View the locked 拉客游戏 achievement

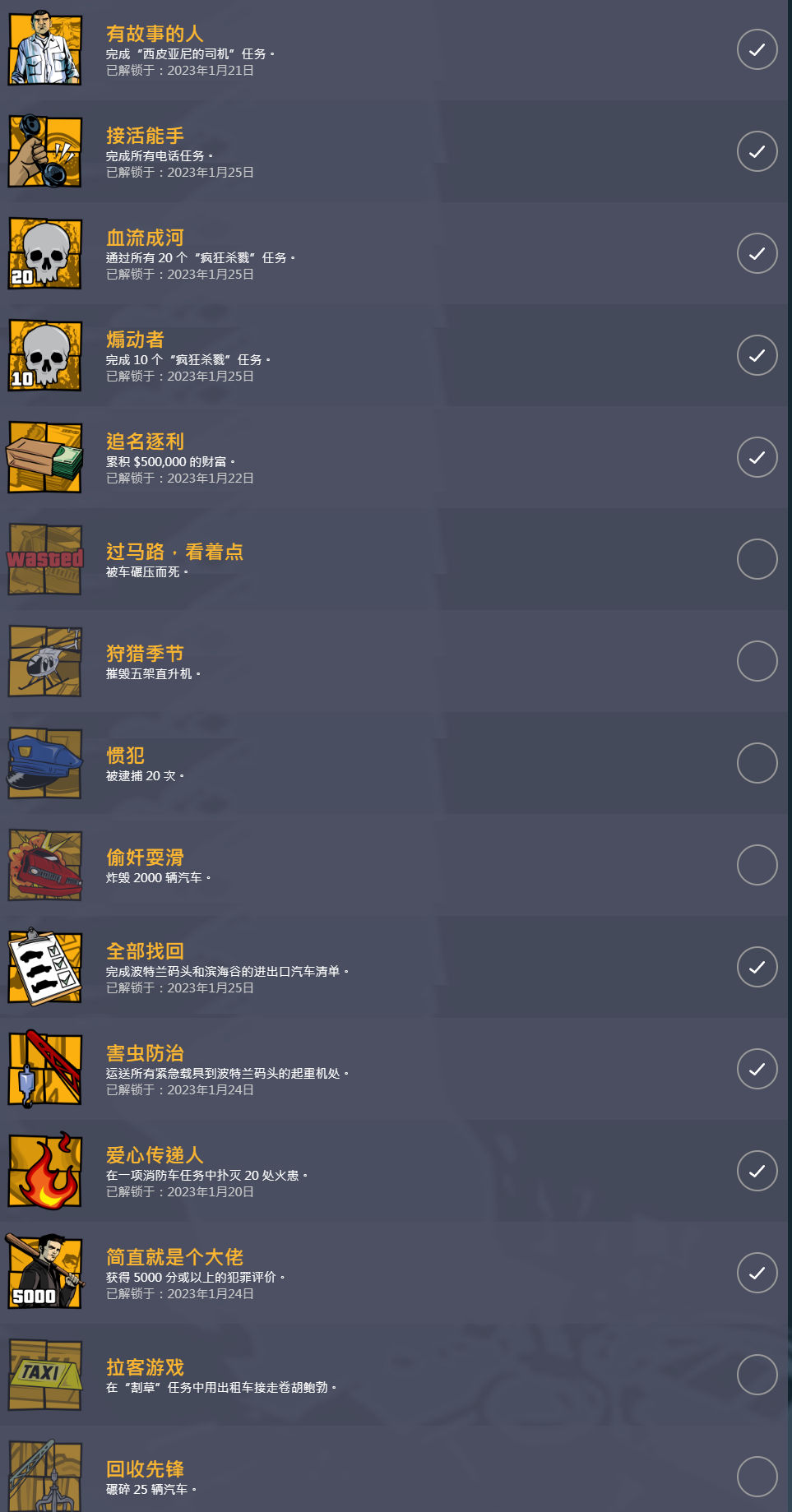click(145, 1367)
